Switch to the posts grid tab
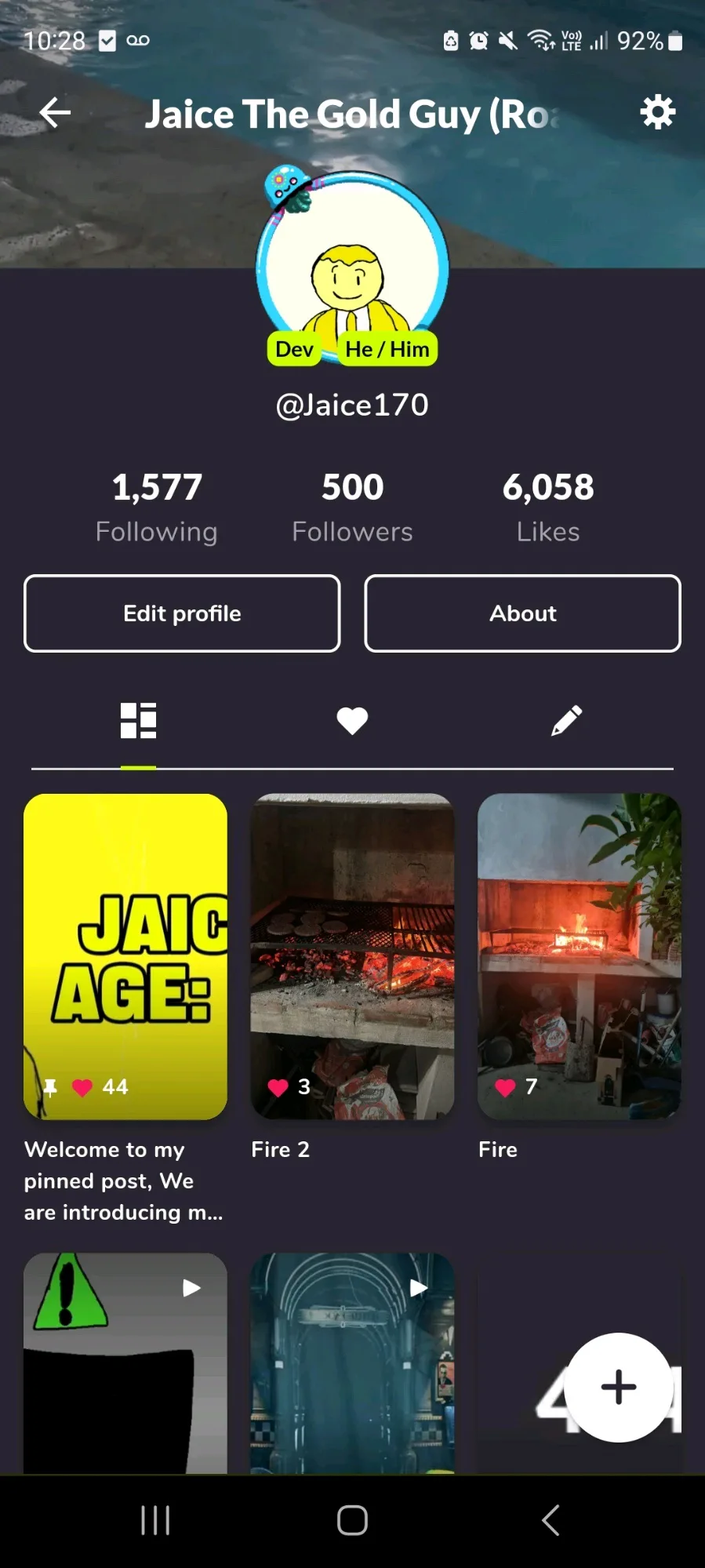This screenshot has width=705, height=1568. point(138,720)
